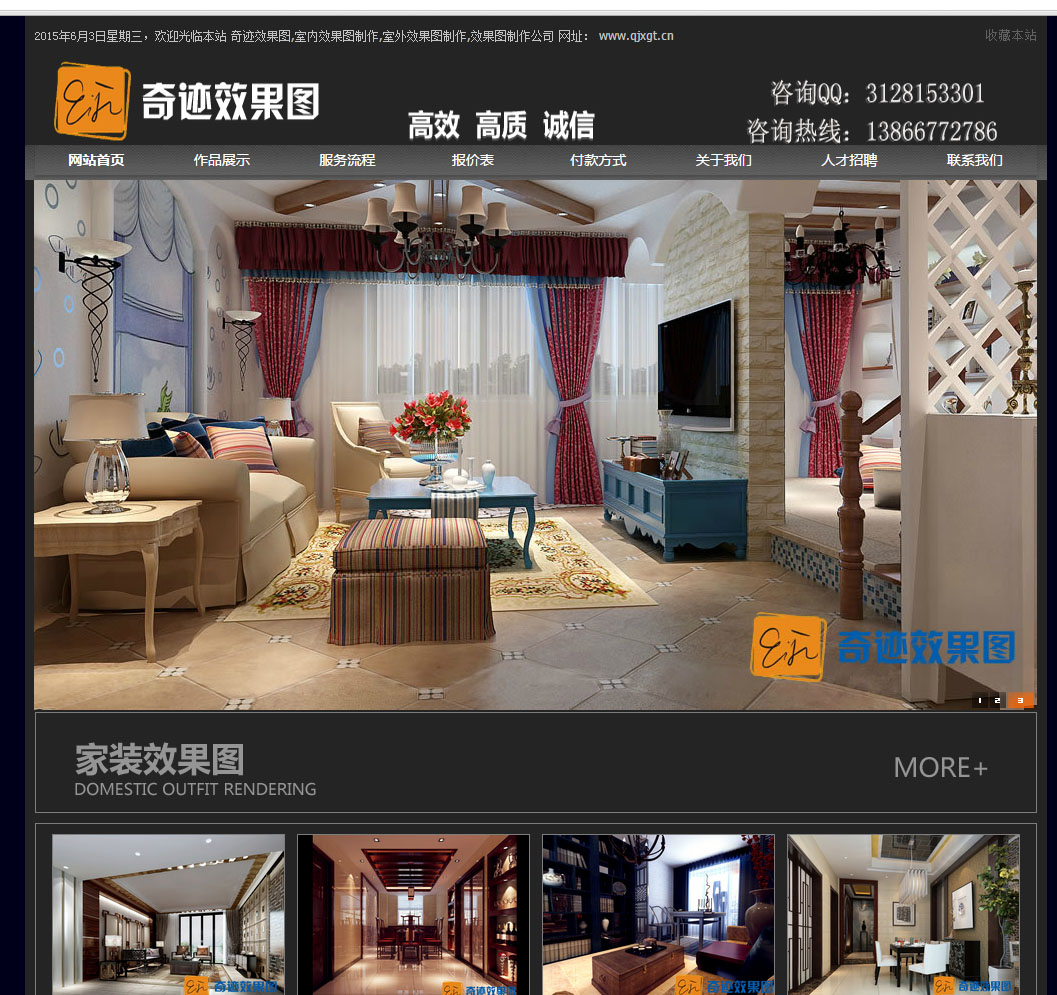Switch banner to slide 2

click(x=997, y=700)
